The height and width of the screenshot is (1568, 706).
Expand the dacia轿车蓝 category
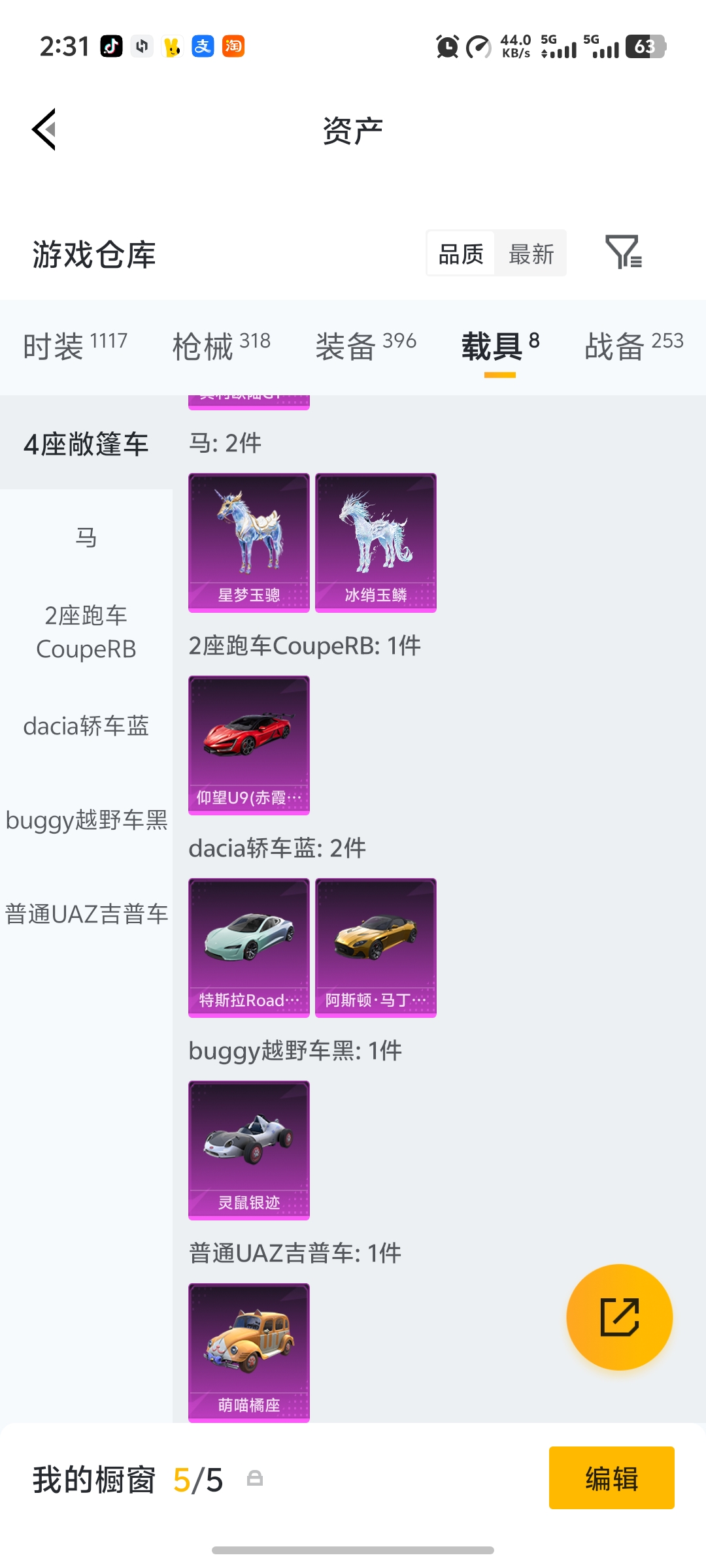pyautogui.click(x=86, y=725)
